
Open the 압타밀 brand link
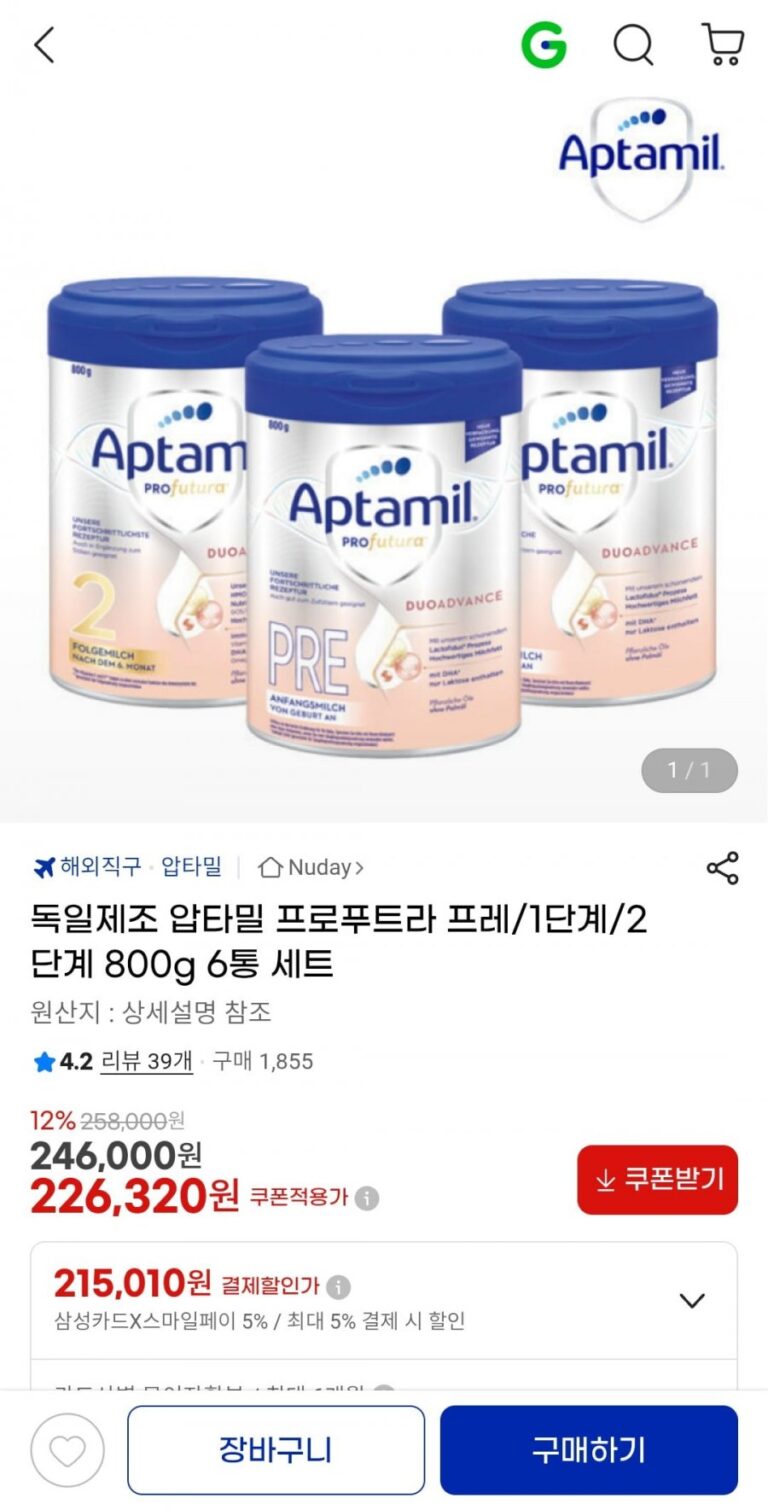pyautogui.click(x=192, y=867)
